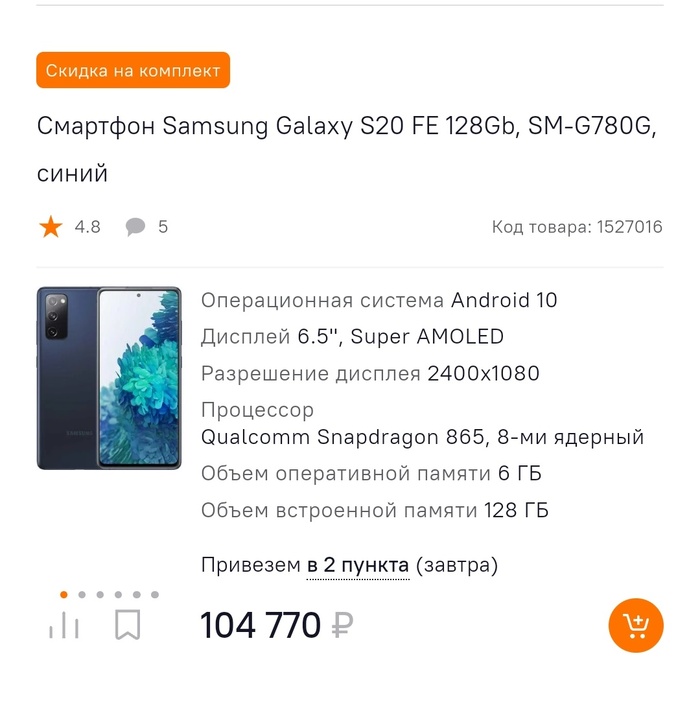View the 5 reviews for this smartphone

click(x=147, y=227)
